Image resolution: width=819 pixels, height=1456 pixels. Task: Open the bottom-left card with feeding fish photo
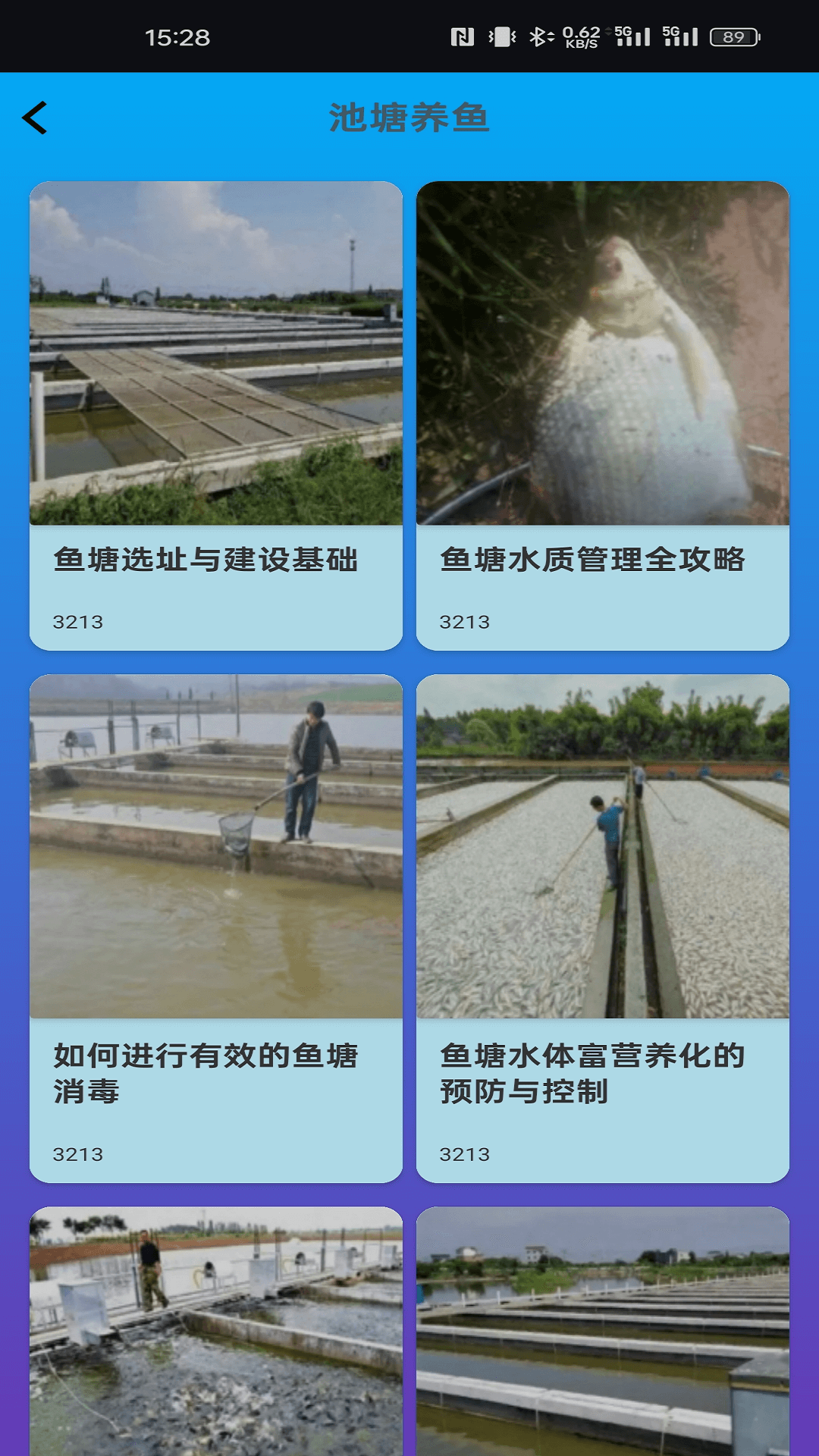tap(216, 1331)
